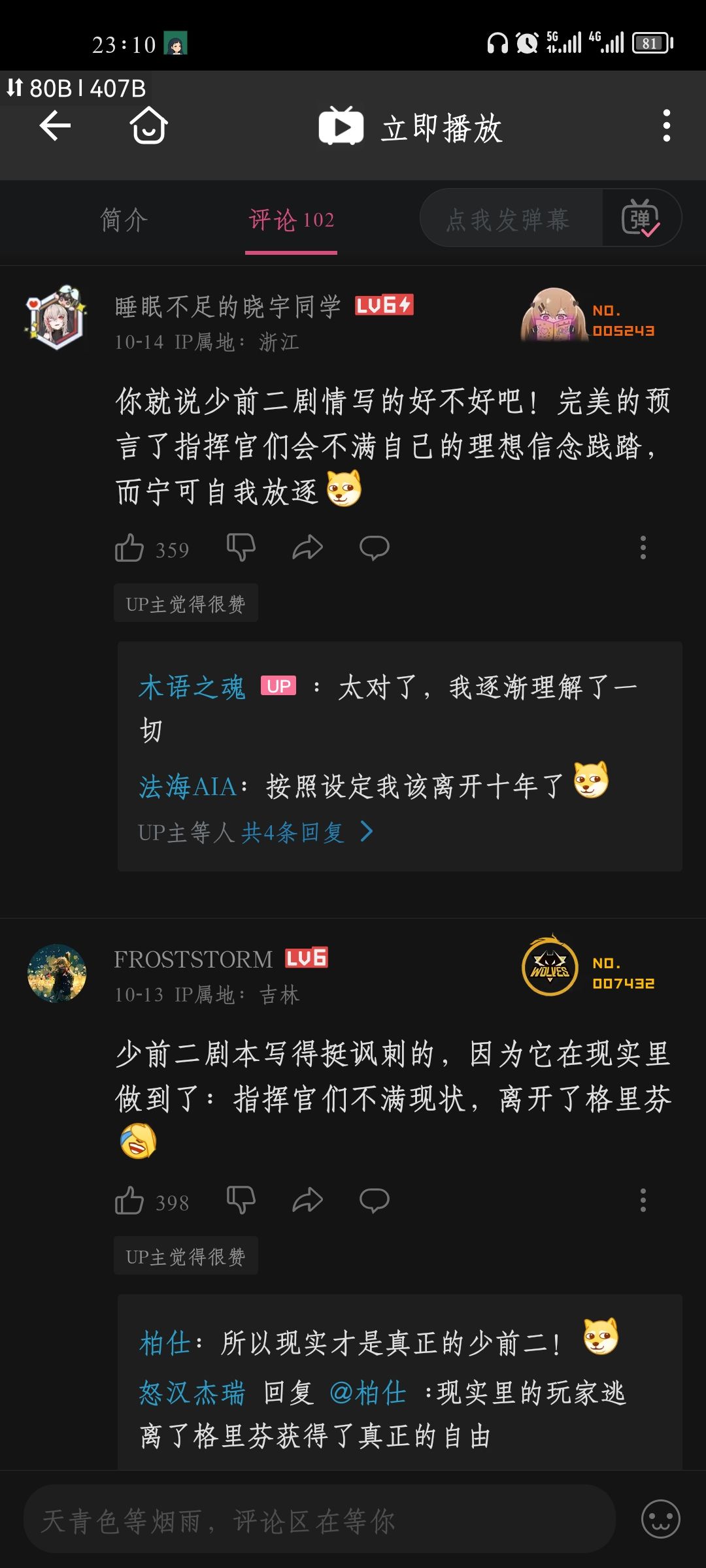The width and height of the screenshot is (706, 1568).
Task: Go back with the top-left arrow
Action: click(x=55, y=125)
